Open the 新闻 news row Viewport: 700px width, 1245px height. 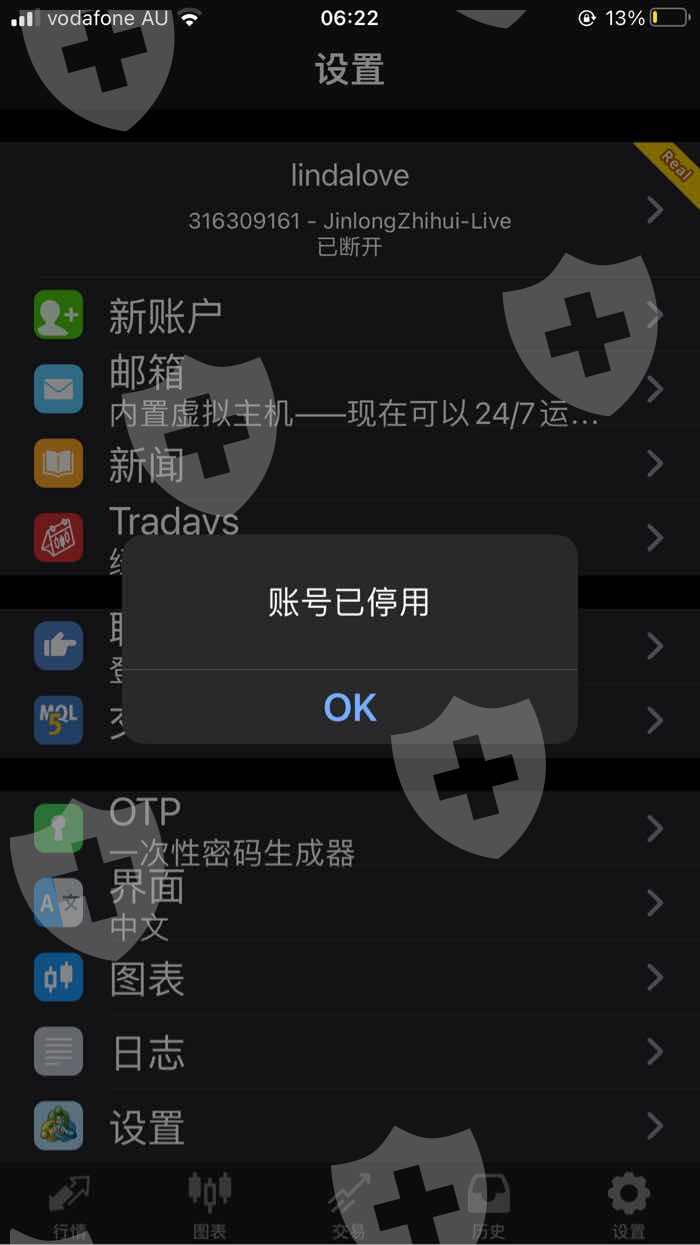pos(350,463)
